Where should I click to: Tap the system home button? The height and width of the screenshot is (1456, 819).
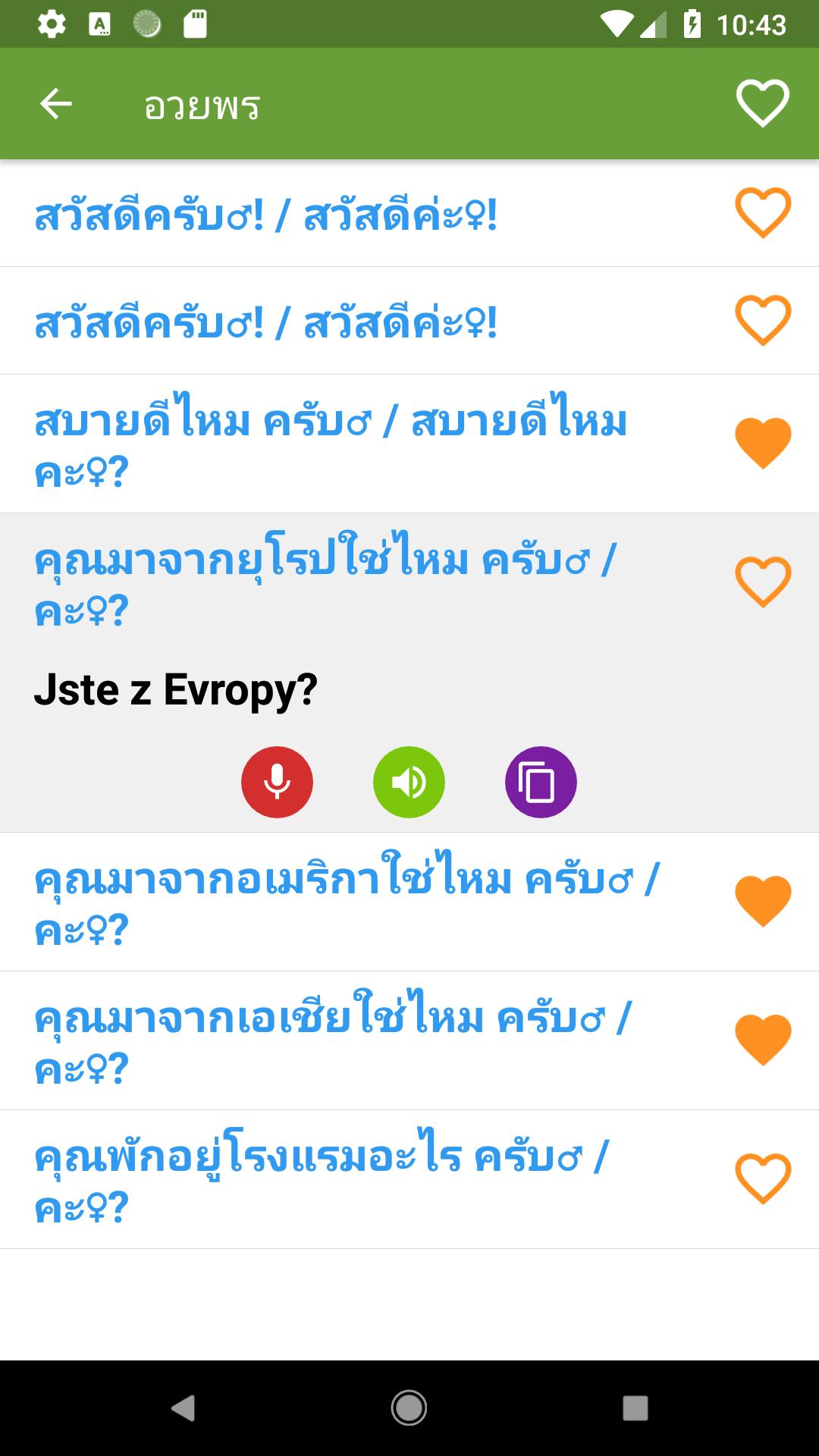[x=409, y=1408]
